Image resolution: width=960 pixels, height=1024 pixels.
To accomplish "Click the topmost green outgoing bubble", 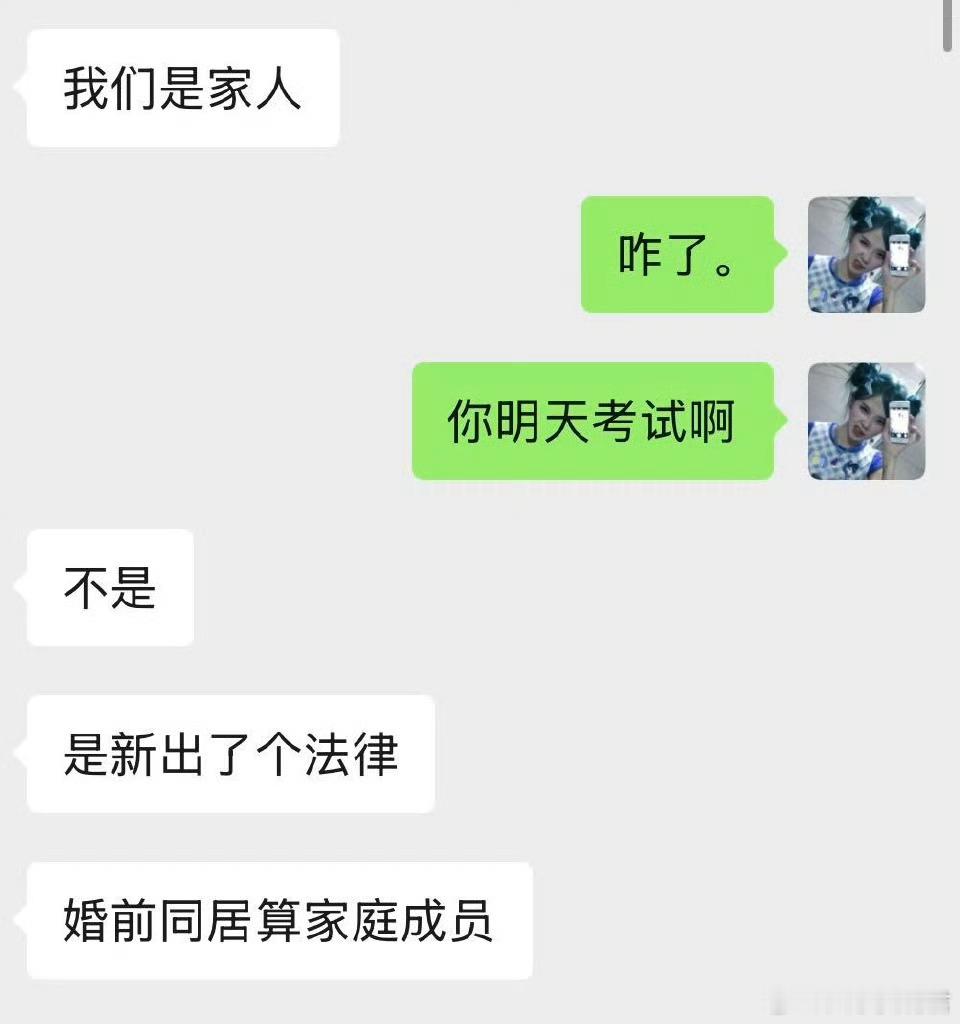I will tap(677, 255).
